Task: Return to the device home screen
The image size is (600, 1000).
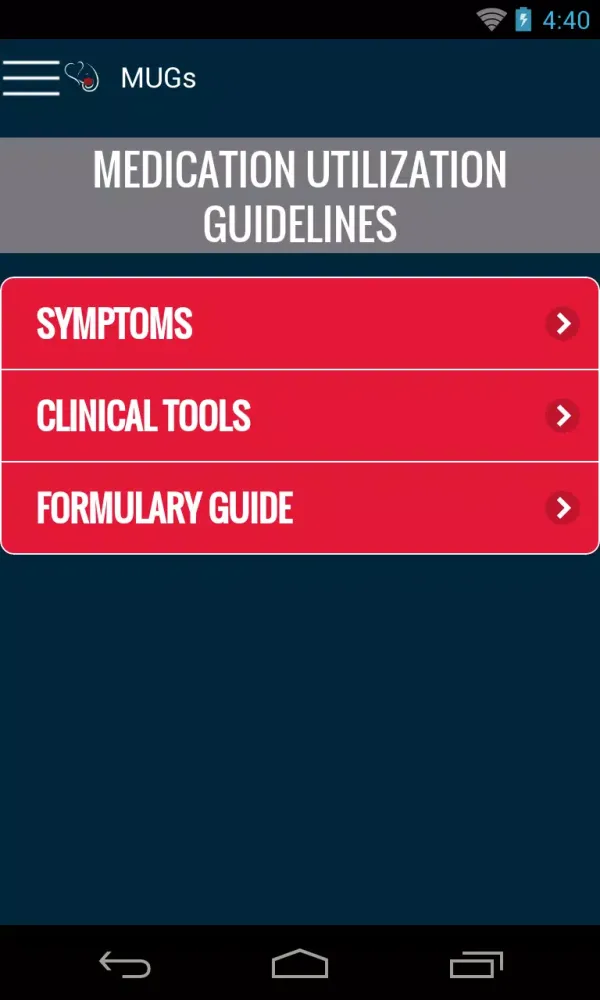Action: click(x=300, y=964)
